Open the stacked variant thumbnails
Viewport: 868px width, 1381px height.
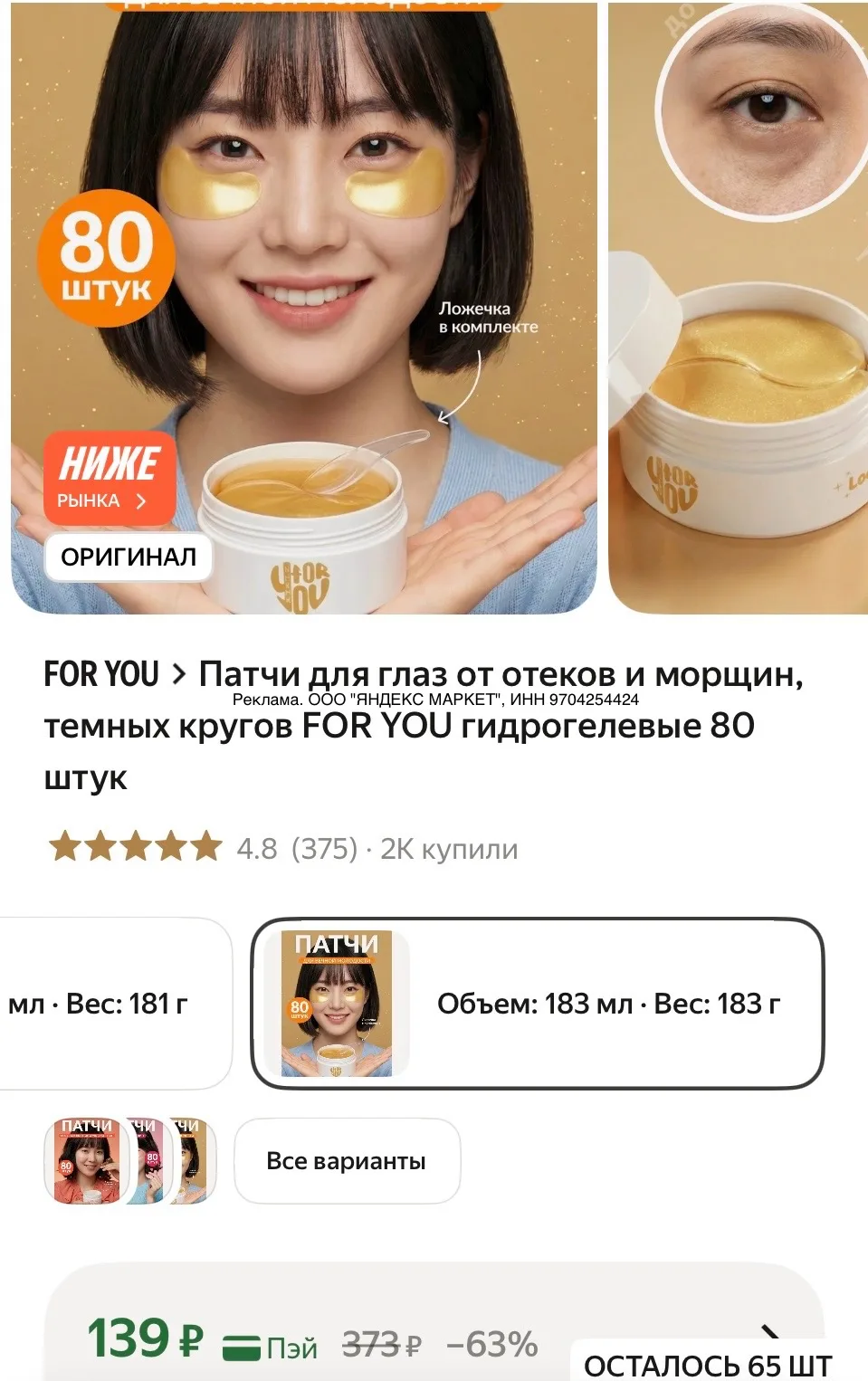(x=130, y=1161)
